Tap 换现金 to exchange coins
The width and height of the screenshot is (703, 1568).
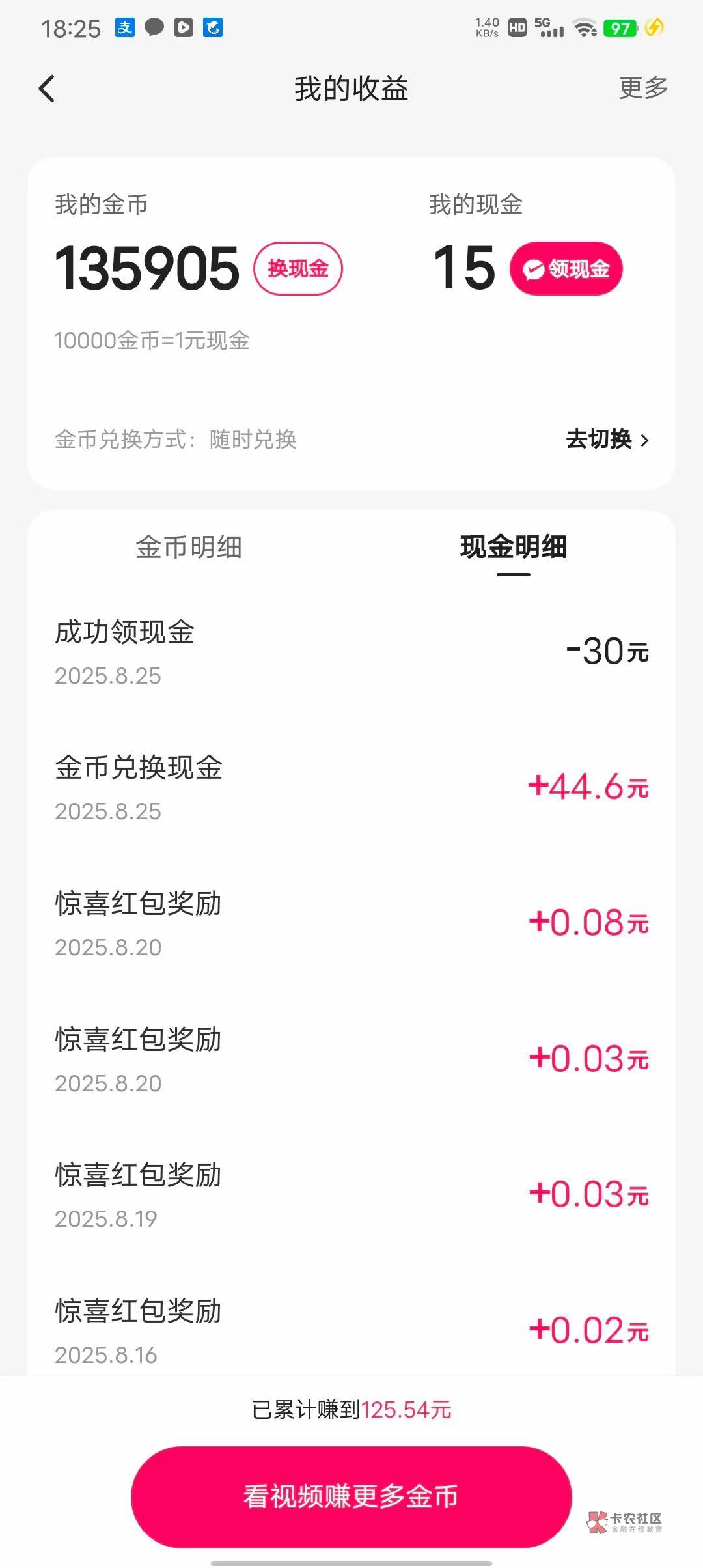pos(297,268)
